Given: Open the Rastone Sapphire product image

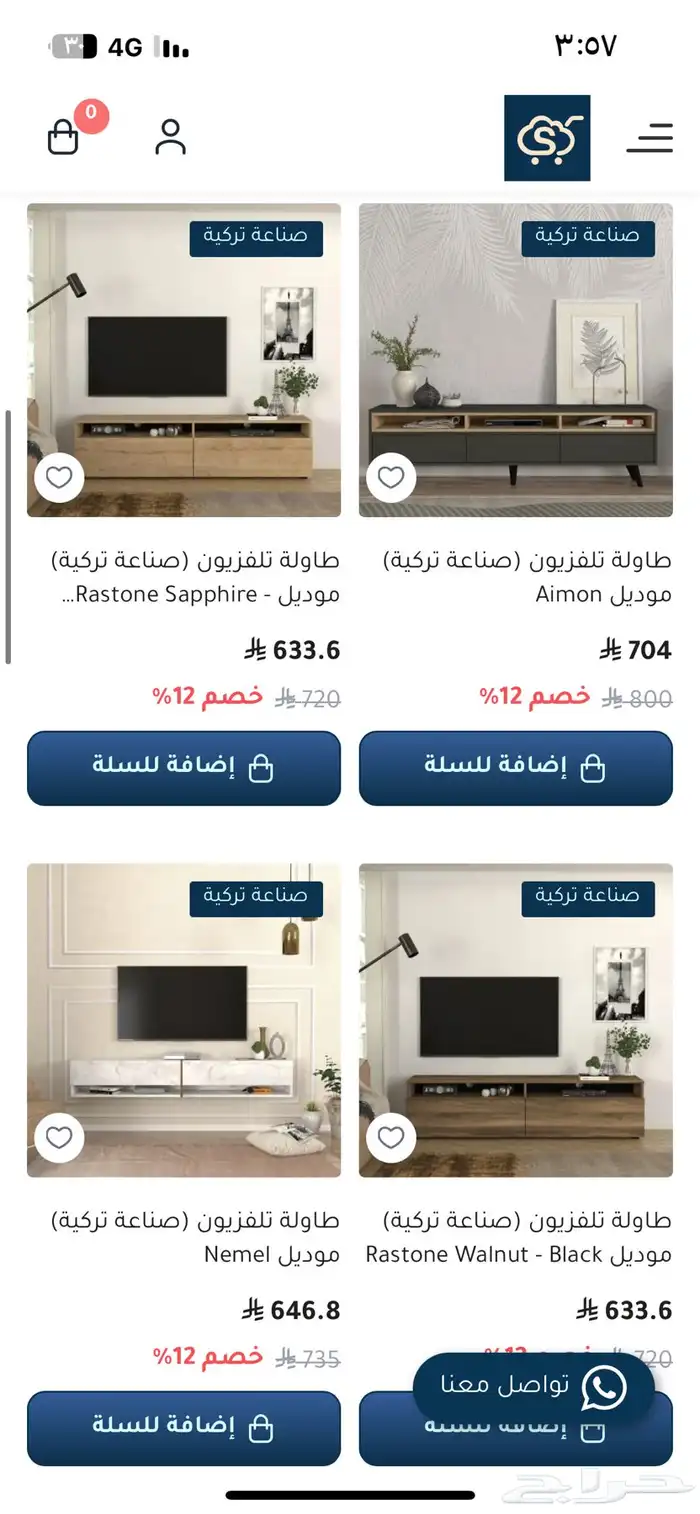Looking at the screenshot, I should pyautogui.click(x=183, y=360).
